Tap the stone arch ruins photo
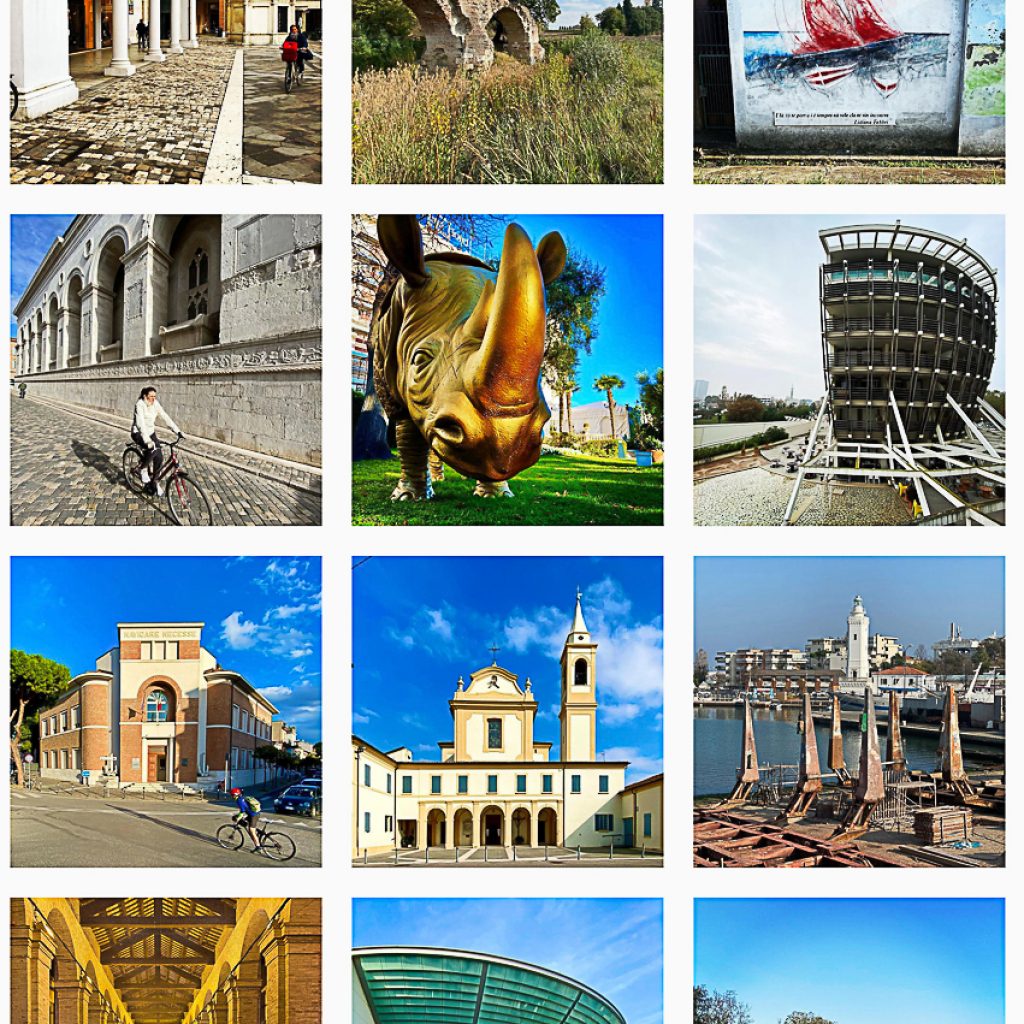Viewport: 1024px width, 1024px height. coord(507,91)
